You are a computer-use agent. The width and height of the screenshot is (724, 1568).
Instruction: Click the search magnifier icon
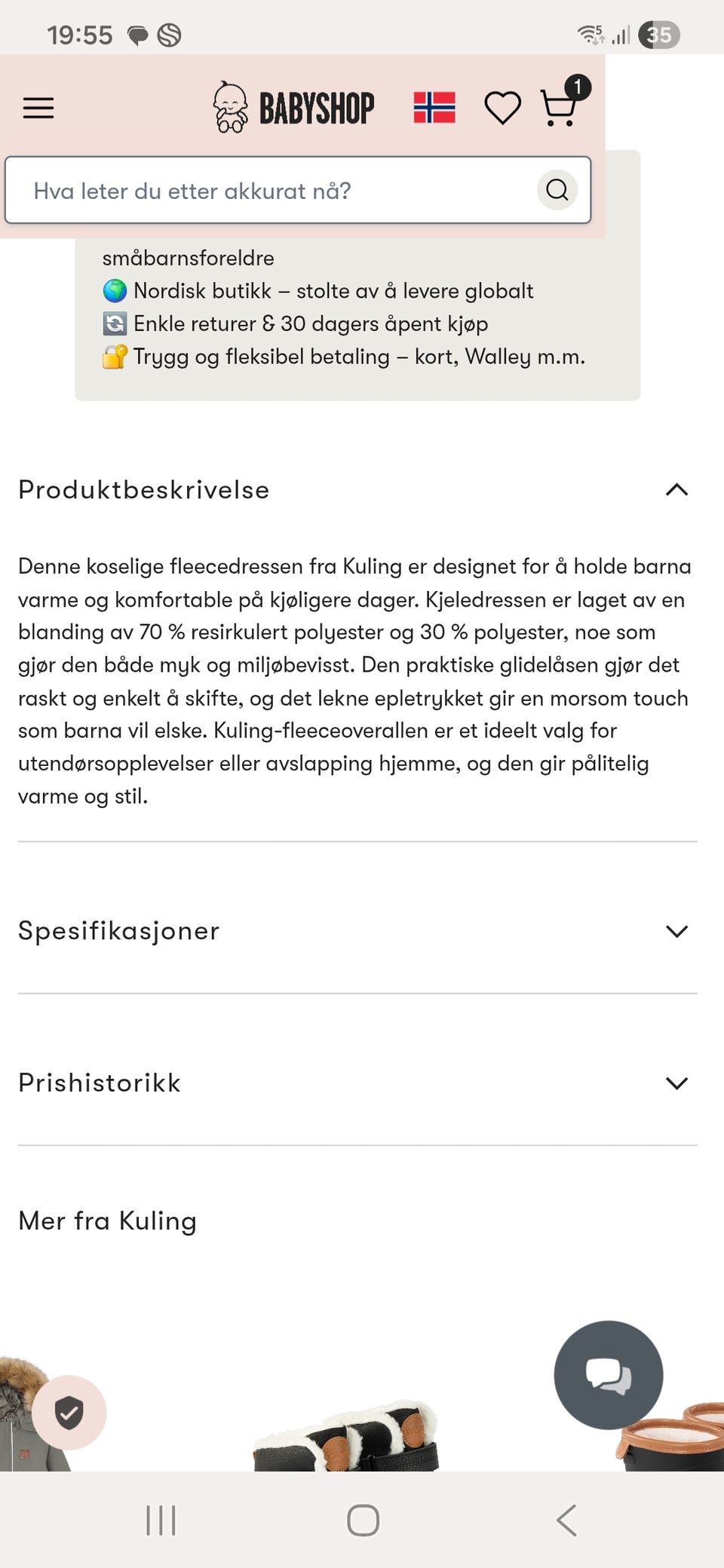coord(557,190)
